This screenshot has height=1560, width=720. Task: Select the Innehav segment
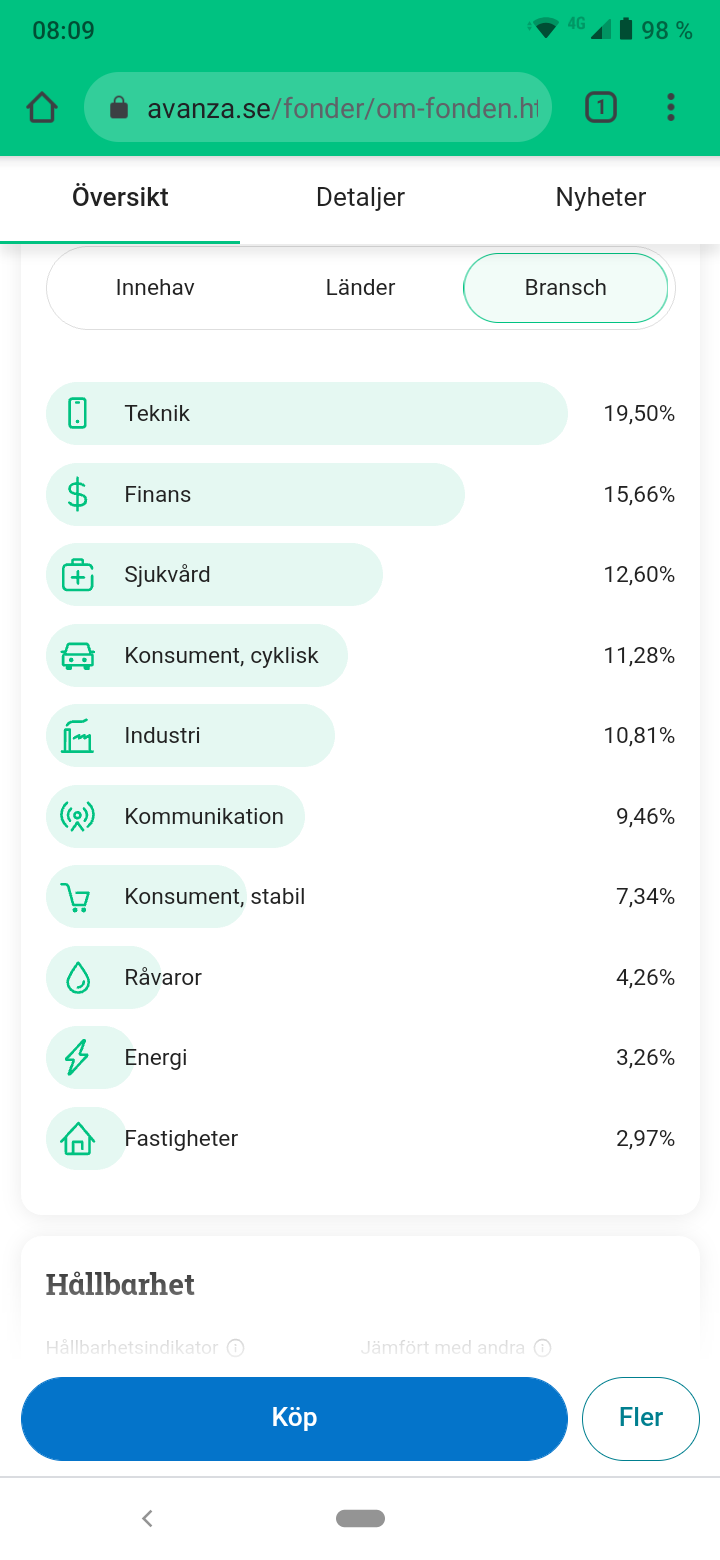click(x=155, y=288)
